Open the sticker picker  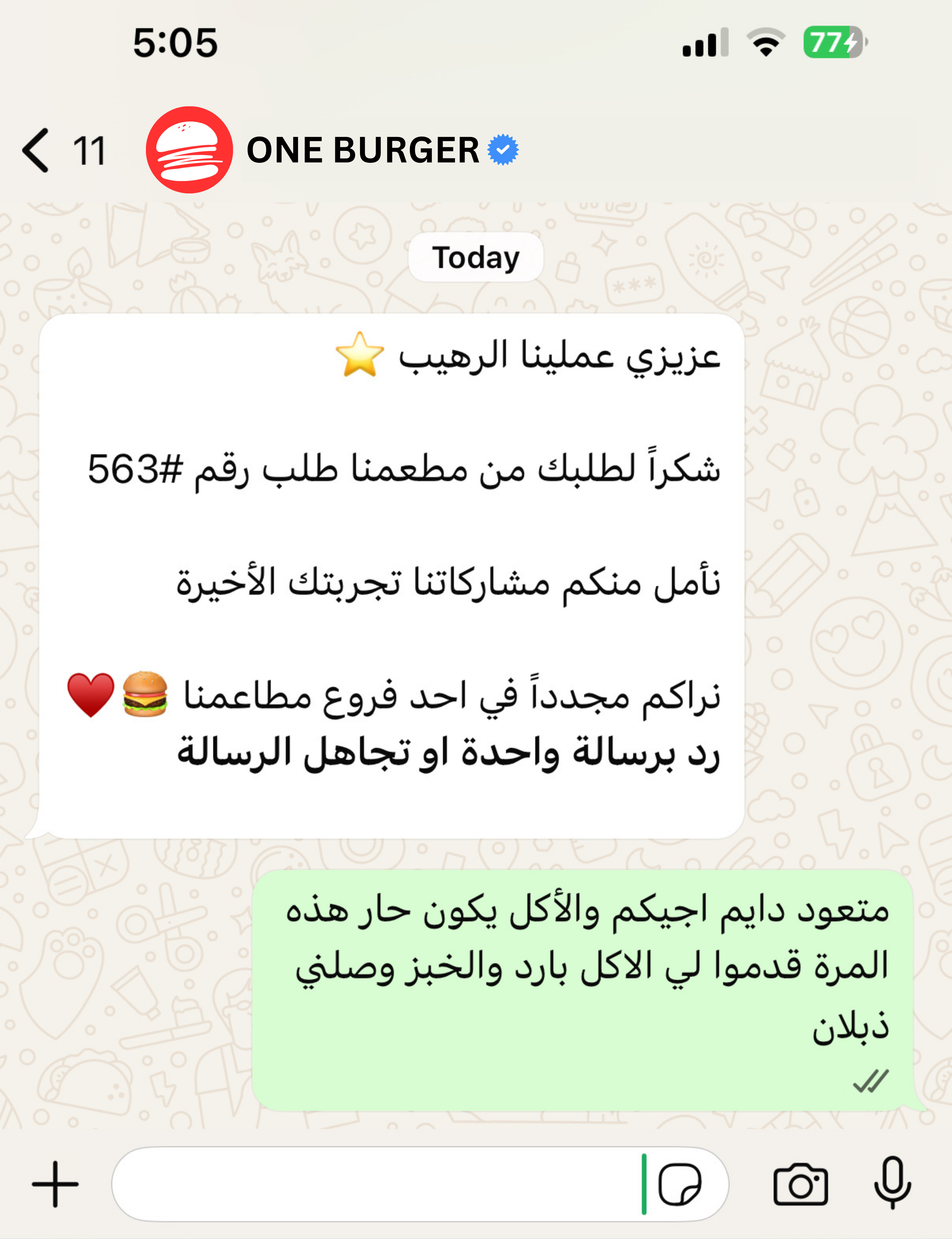click(x=679, y=1184)
